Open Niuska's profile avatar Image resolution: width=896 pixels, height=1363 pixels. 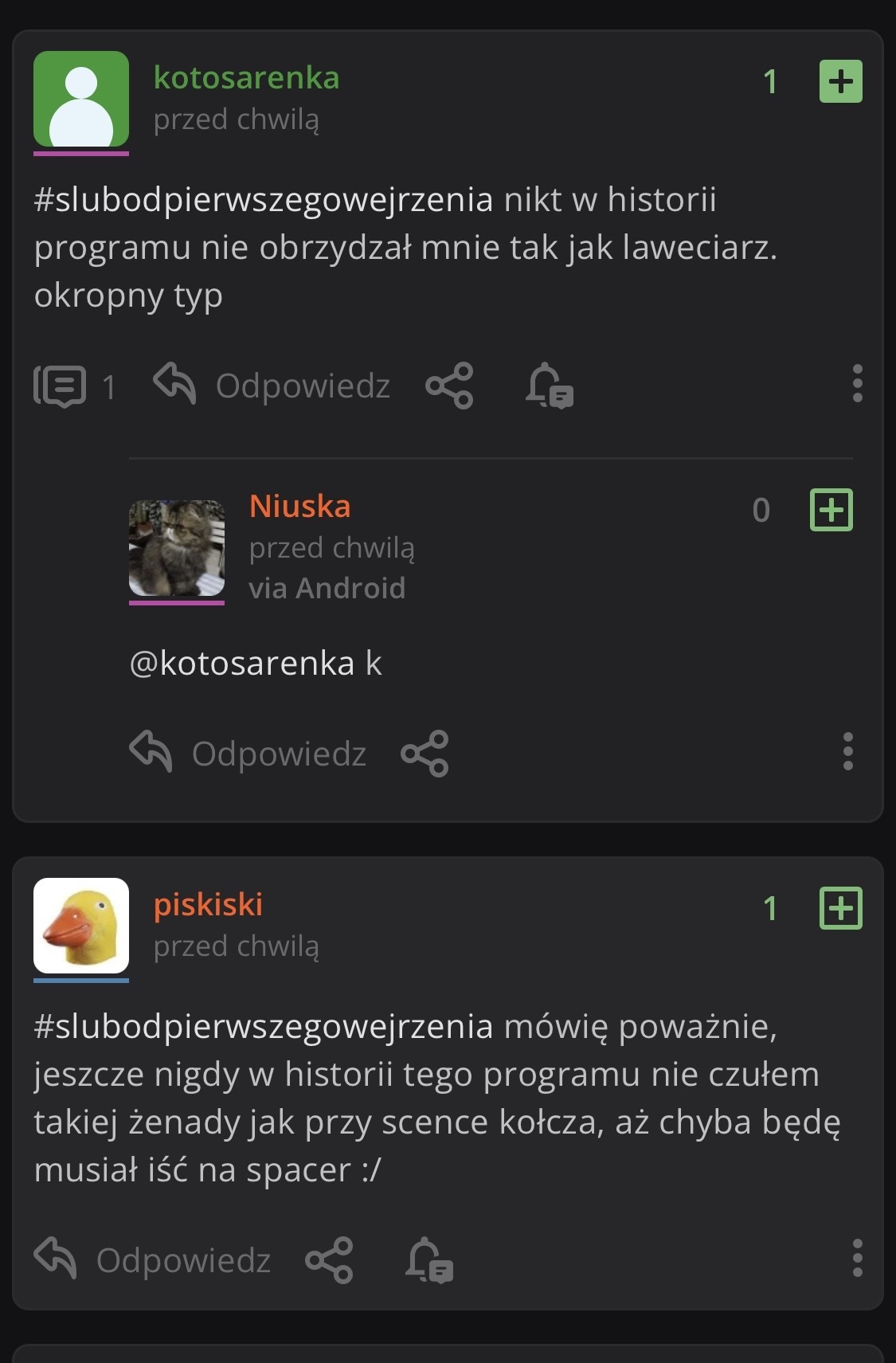coord(177,548)
